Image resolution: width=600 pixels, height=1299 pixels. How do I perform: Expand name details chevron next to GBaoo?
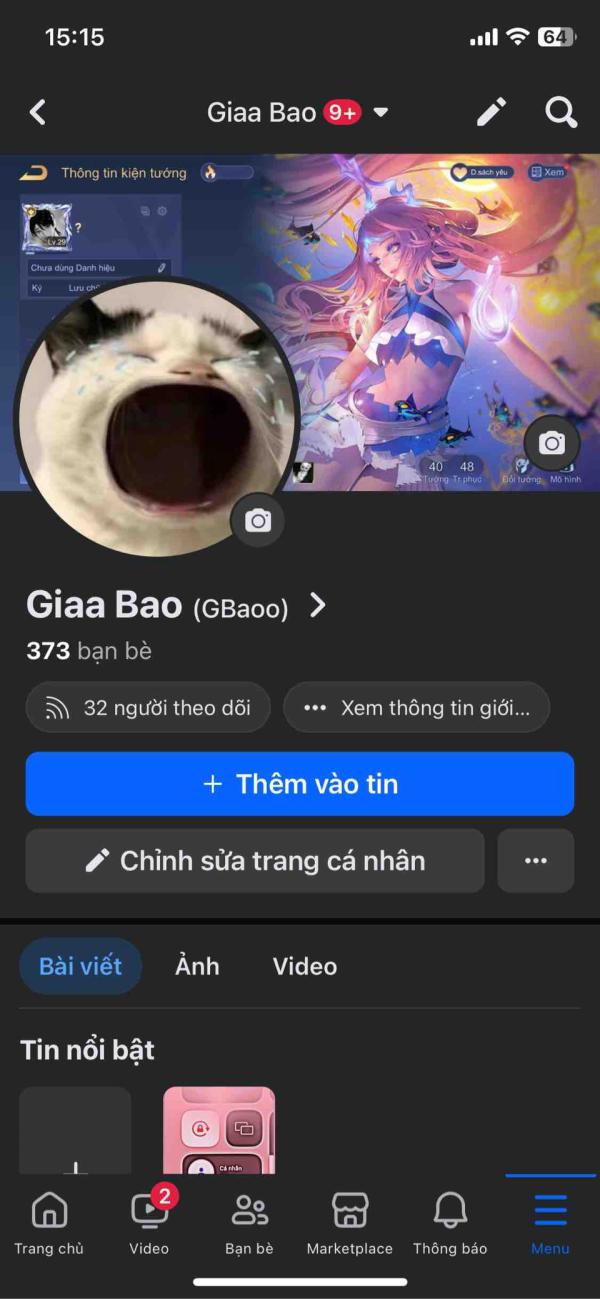318,605
